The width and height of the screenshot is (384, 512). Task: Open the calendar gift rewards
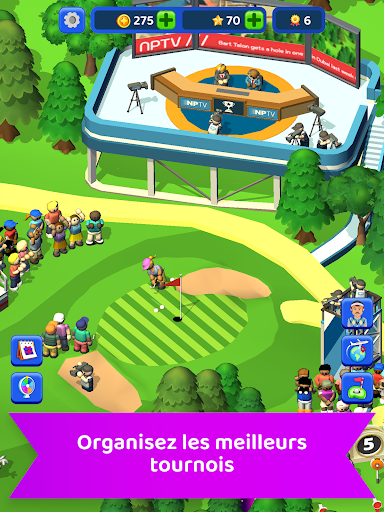tap(27, 350)
